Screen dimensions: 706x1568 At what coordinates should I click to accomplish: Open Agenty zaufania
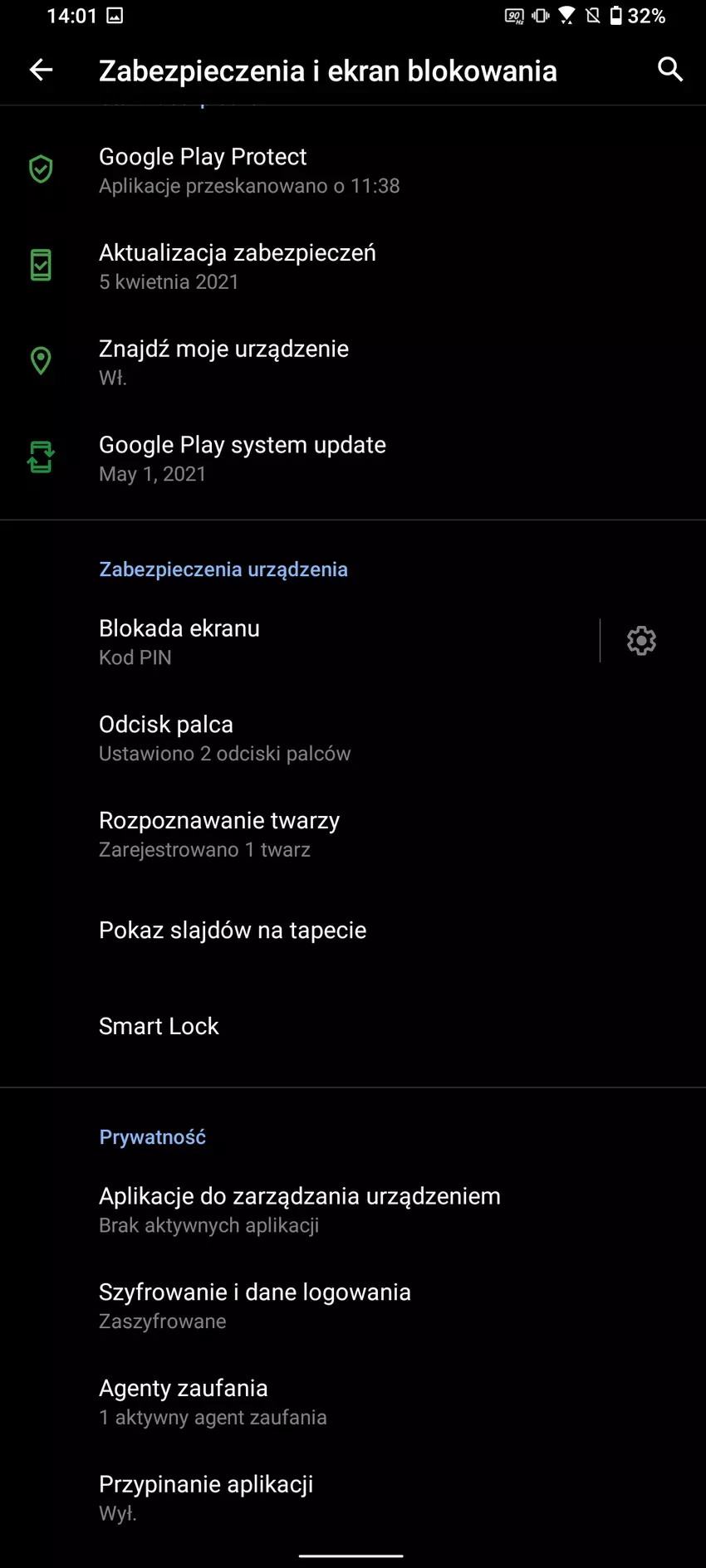pos(213,1402)
